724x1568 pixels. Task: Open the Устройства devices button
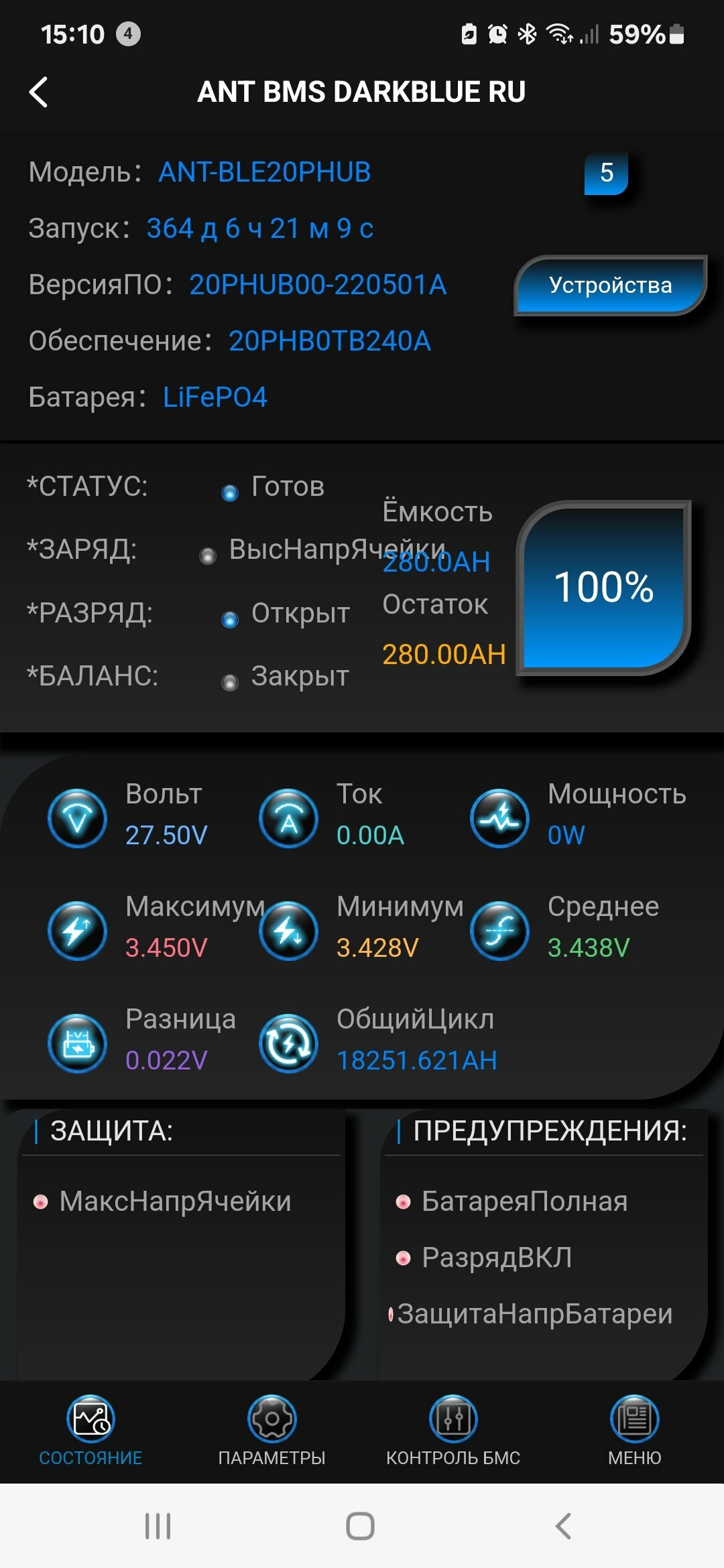[x=611, y=285]
